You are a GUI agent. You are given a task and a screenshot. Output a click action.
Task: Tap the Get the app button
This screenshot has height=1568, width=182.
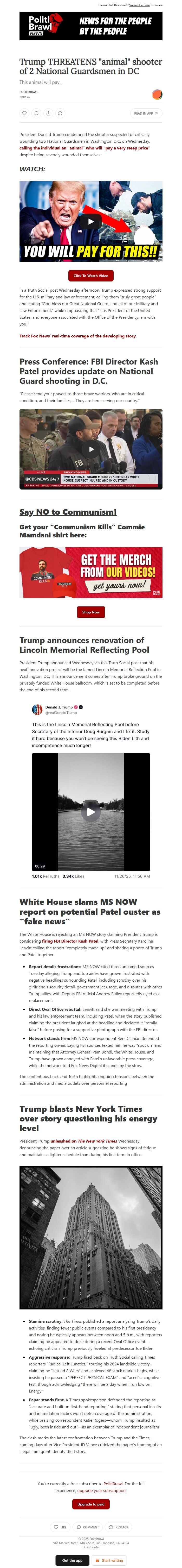click(73, 1560)
